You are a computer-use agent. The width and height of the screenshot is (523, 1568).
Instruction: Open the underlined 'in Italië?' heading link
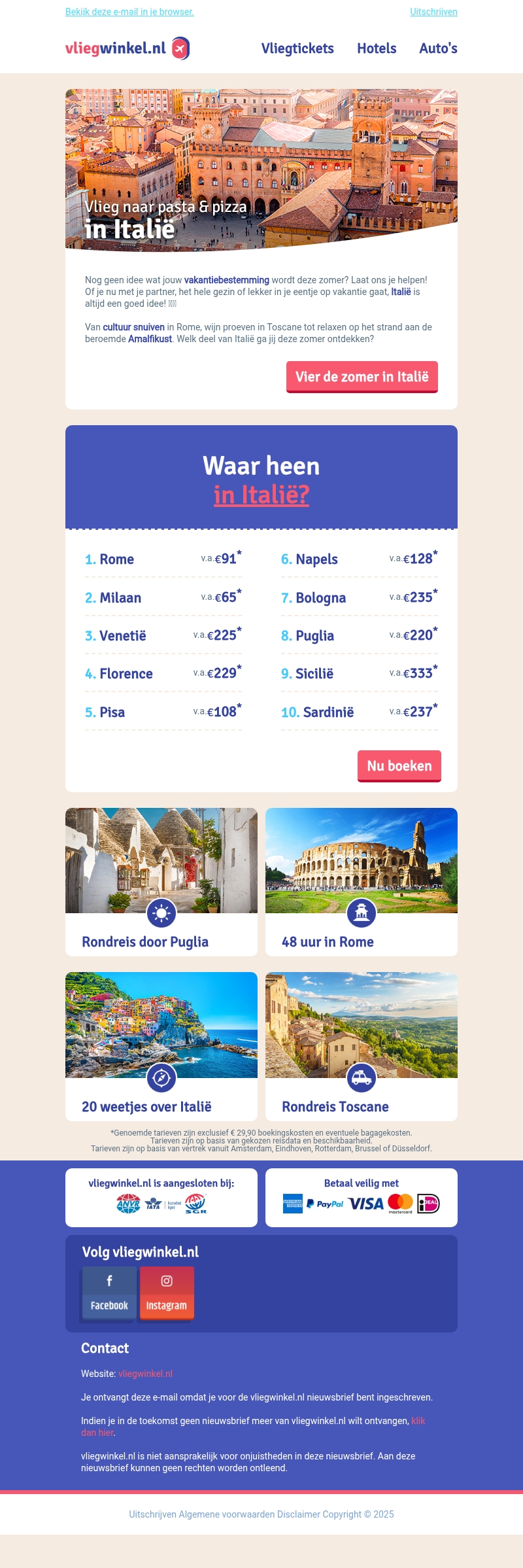point(261,495)
